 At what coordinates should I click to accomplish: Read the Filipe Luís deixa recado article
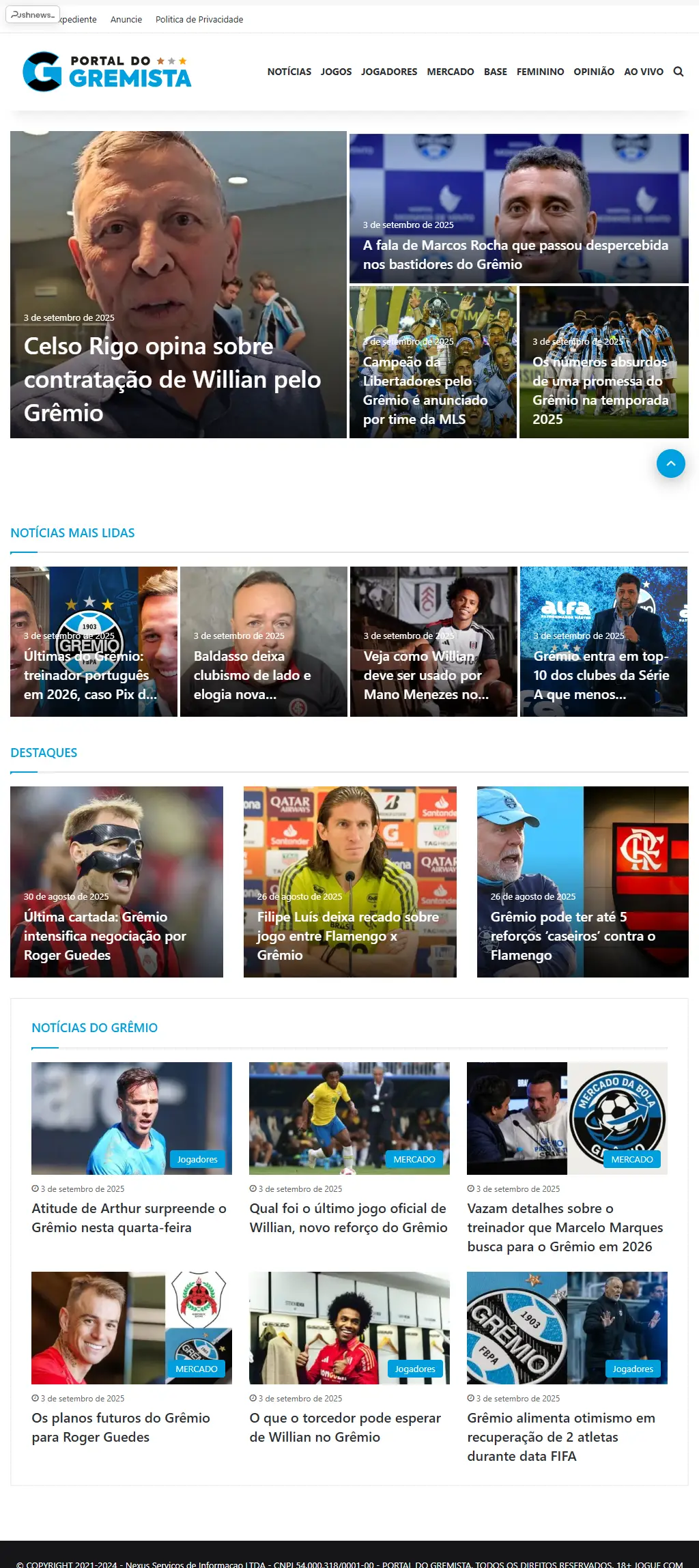[x=347, y=935]
